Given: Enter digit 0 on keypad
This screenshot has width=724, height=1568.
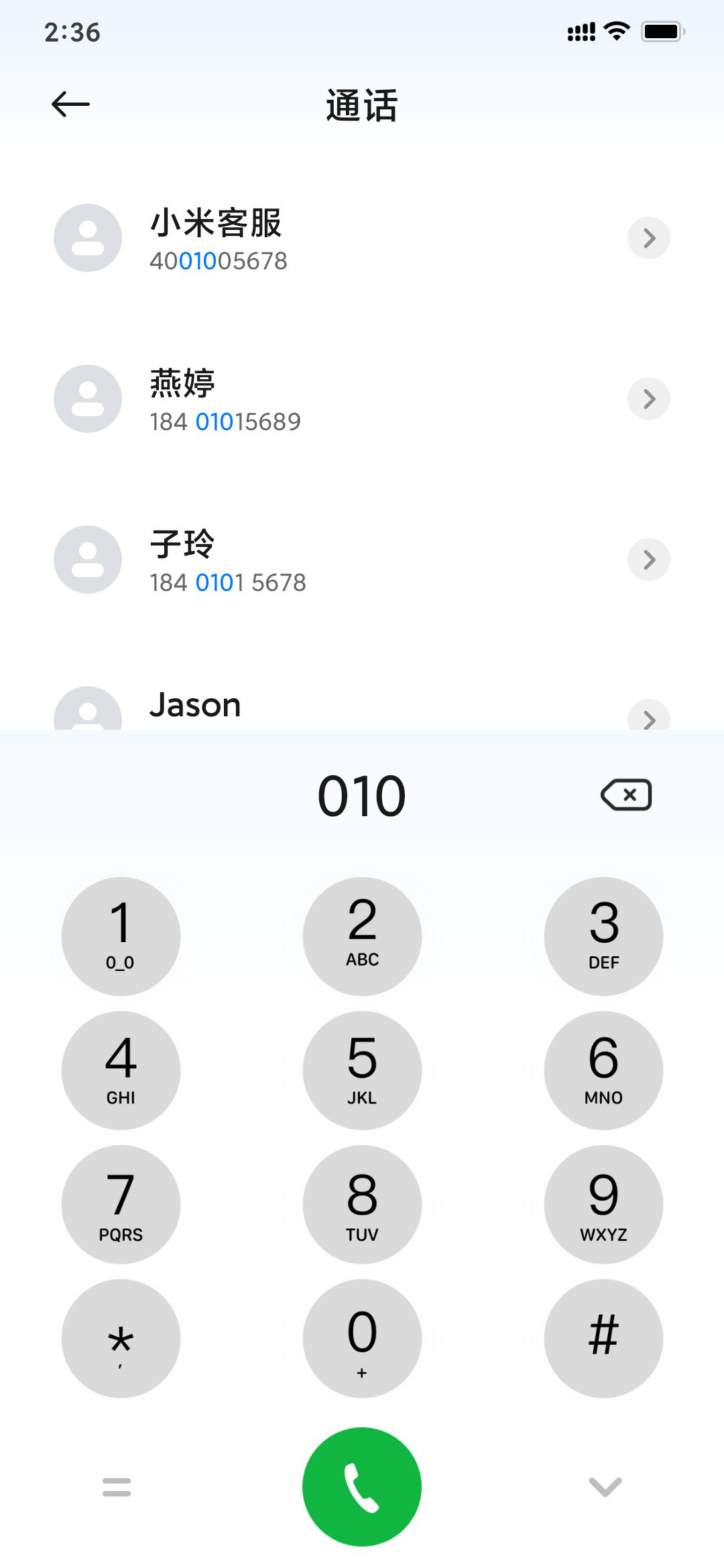Looking at the screenshot, I should point(362,1338).
